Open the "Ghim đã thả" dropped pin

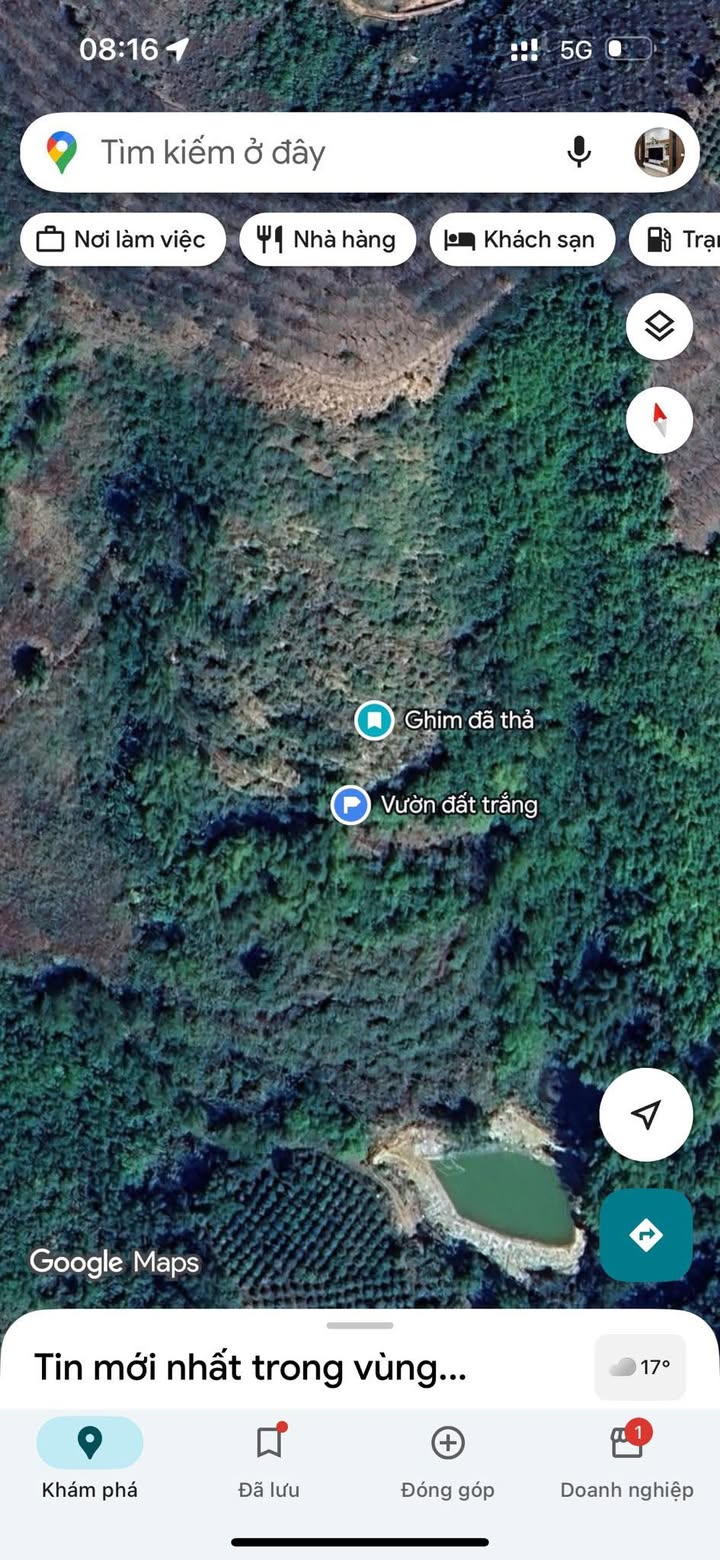(x=375, y=720)
